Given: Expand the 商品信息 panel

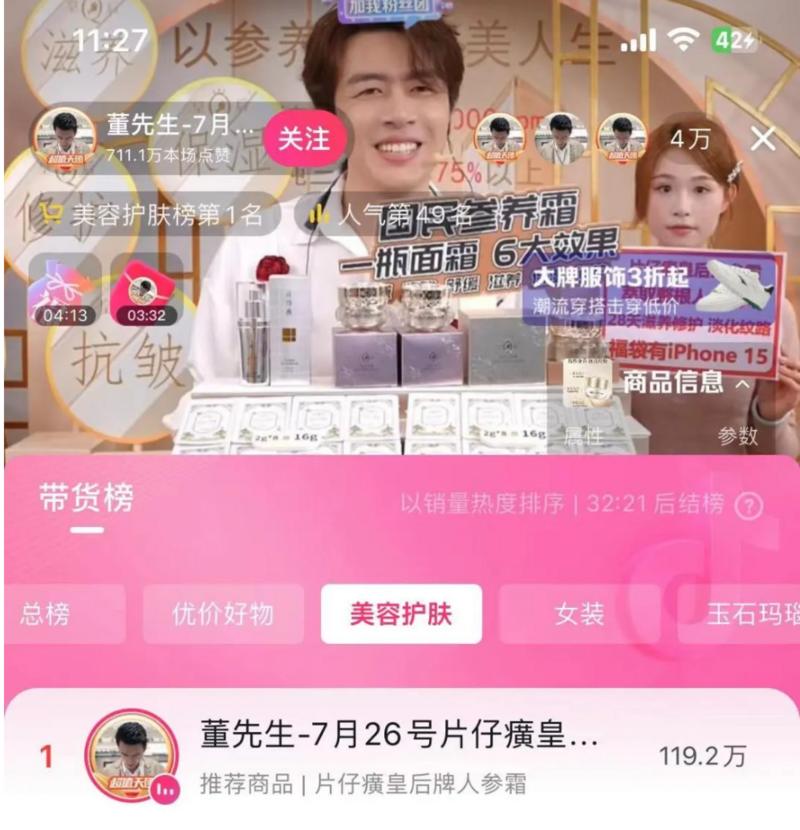Looking at the screenshot, I should click(686, 381).
